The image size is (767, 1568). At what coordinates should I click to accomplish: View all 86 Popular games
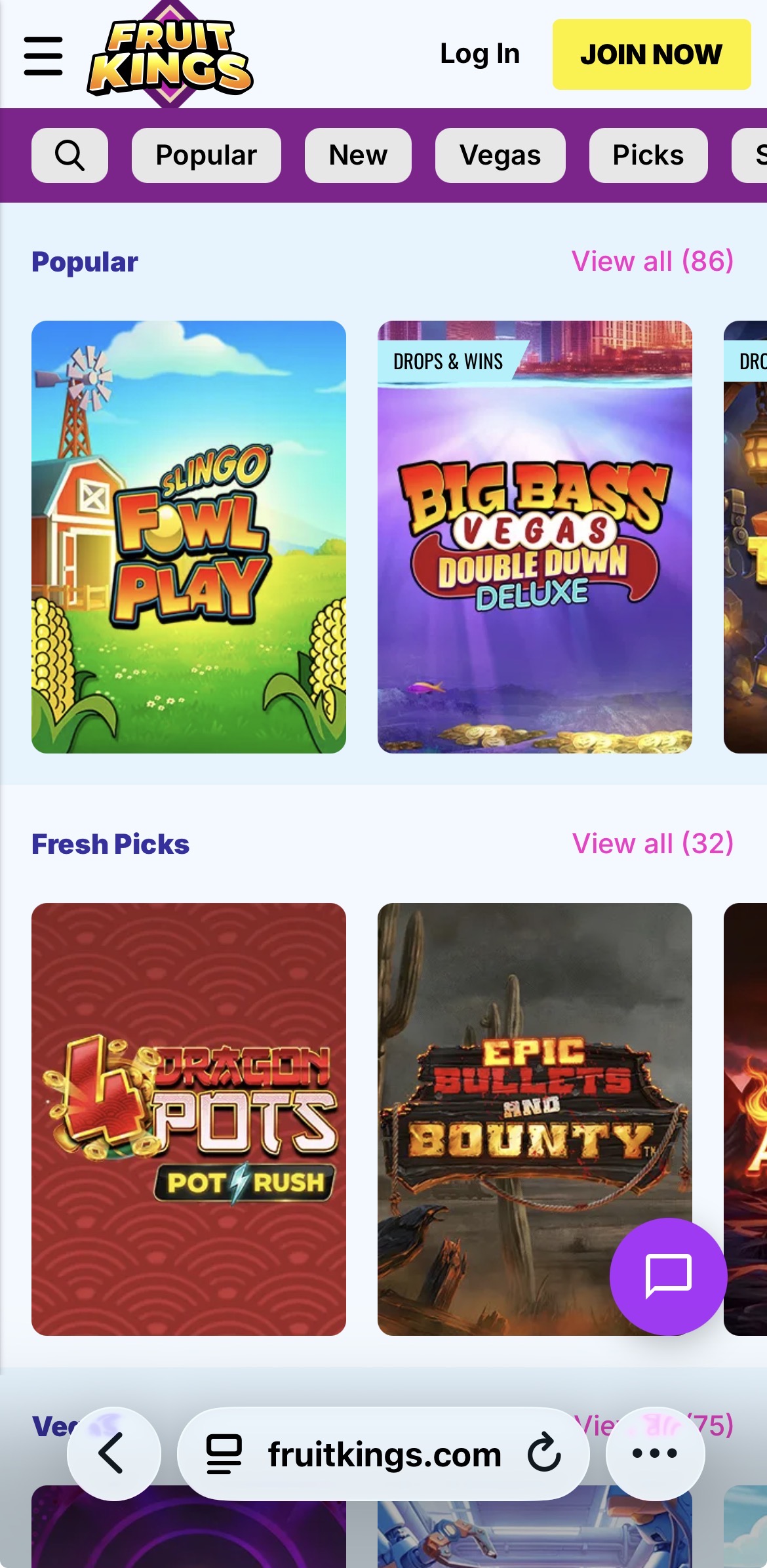click(x=652, y=261)
